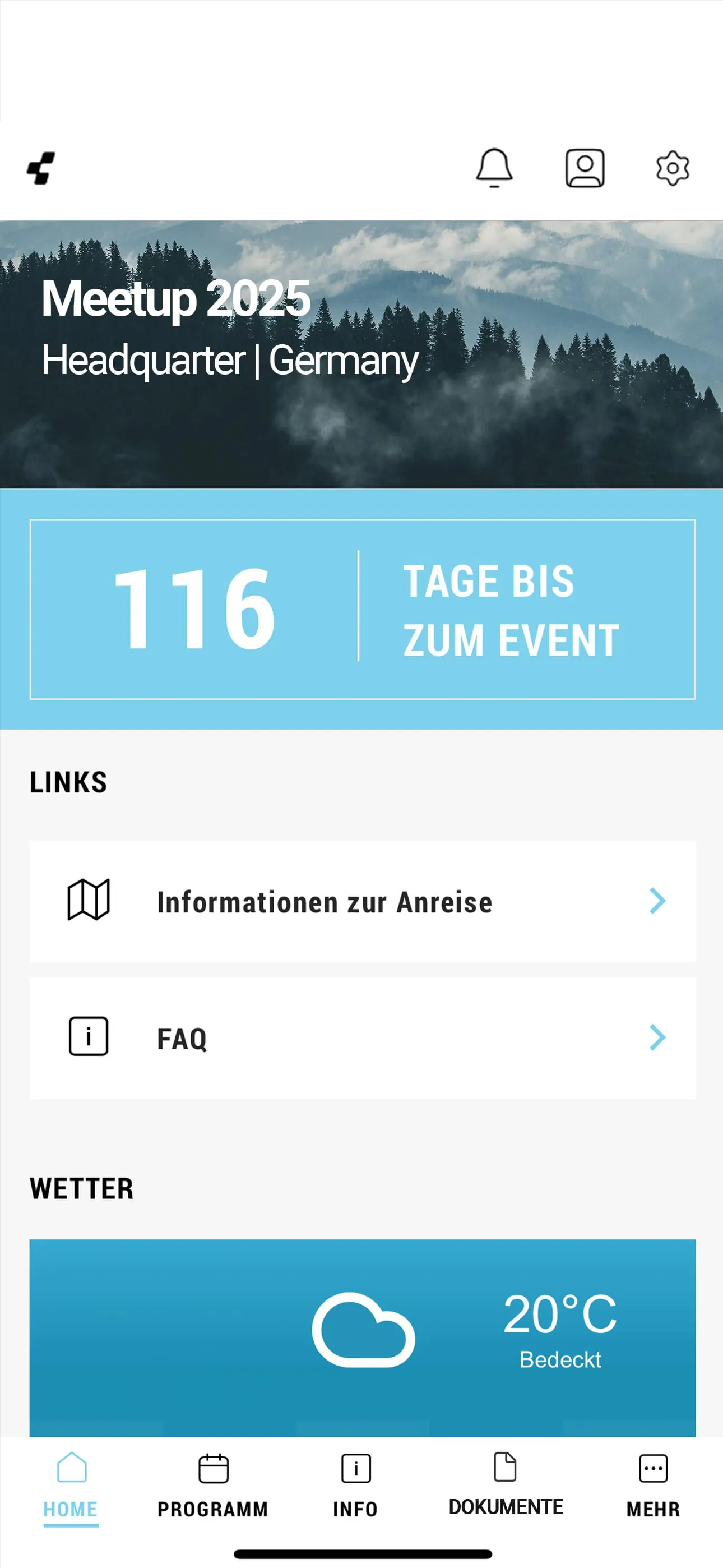This screenshot has width=723, height=1568.
Task: Switch to the Programm tab
Action: [213, 1485]
